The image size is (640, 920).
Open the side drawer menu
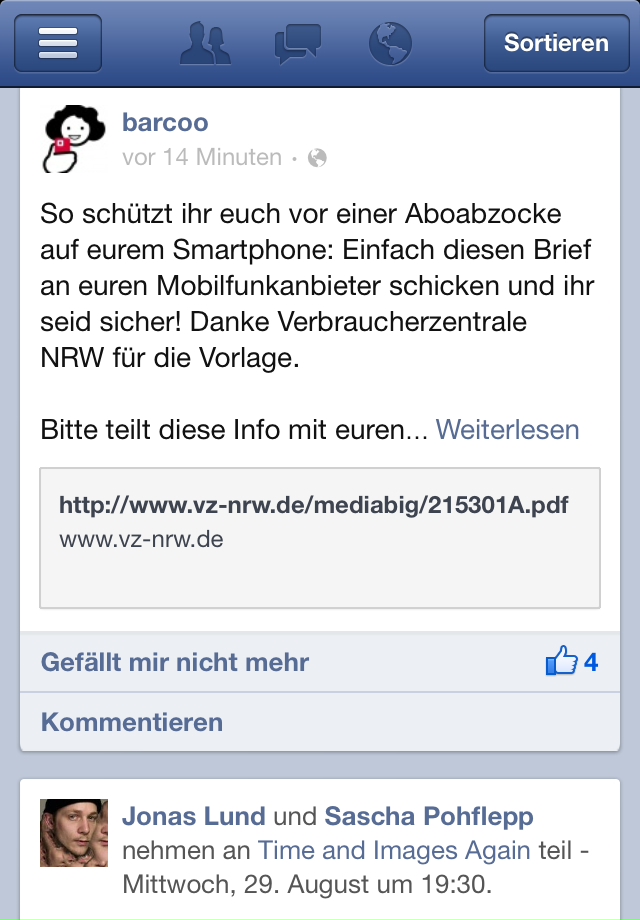click(58, 43)
